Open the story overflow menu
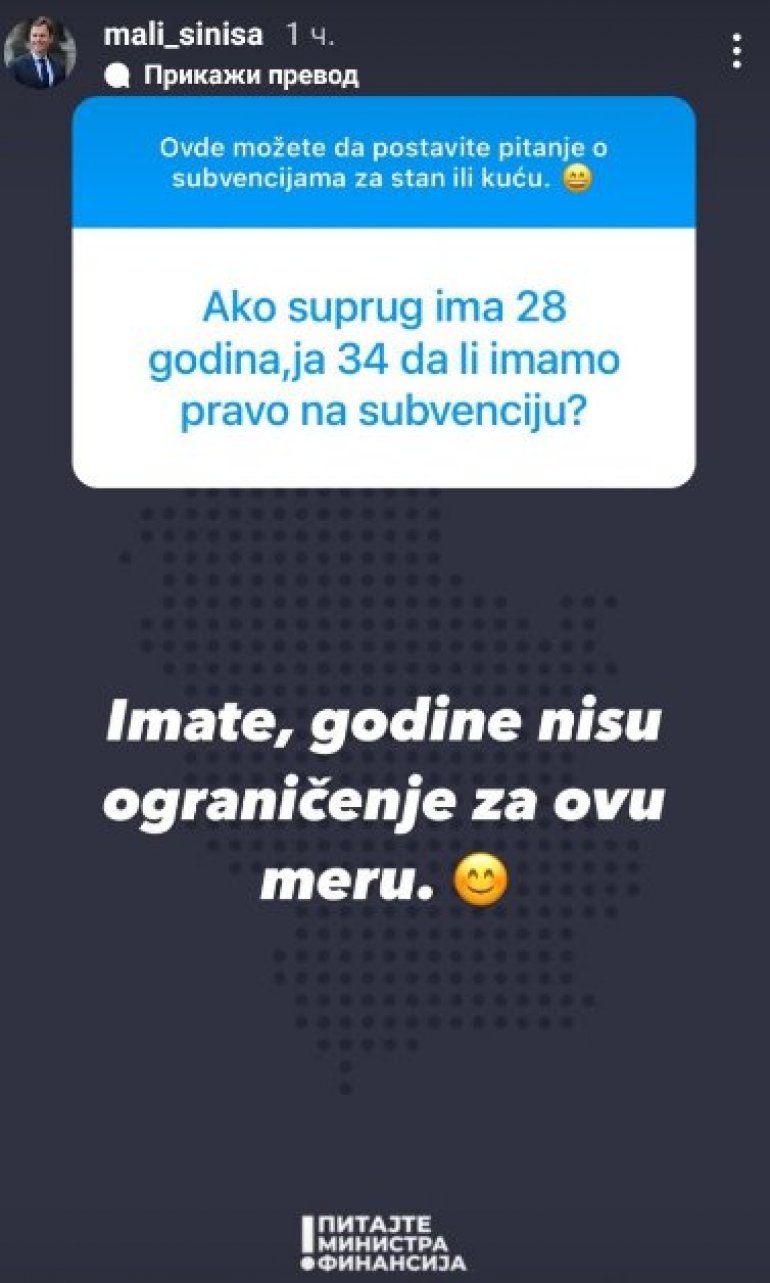Viewport: 770px width, 1283px height. click(736, 50)
